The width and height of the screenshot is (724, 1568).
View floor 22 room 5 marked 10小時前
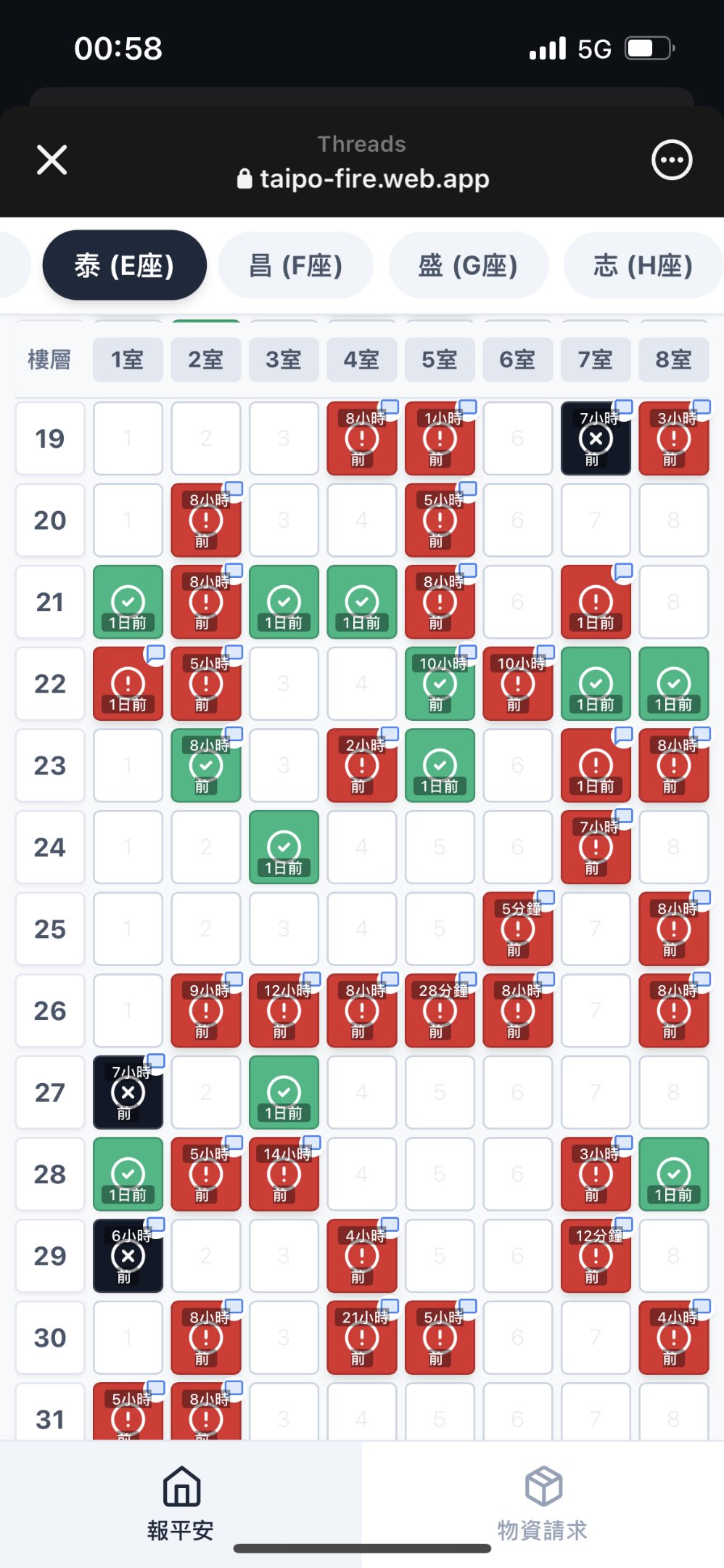[x=440, y=684]
